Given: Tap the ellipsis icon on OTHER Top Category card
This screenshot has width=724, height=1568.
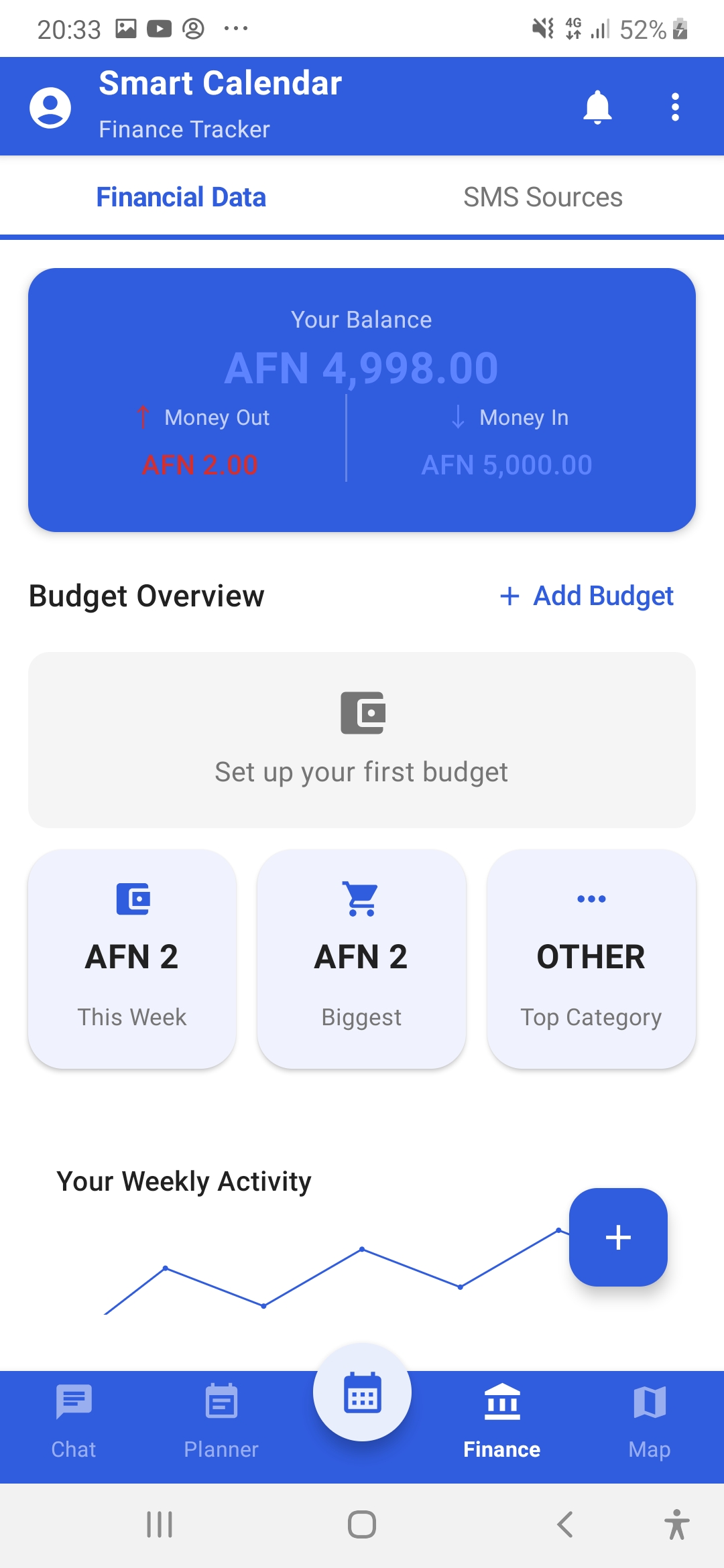Looking at the screenshot, I should point(590,899).
